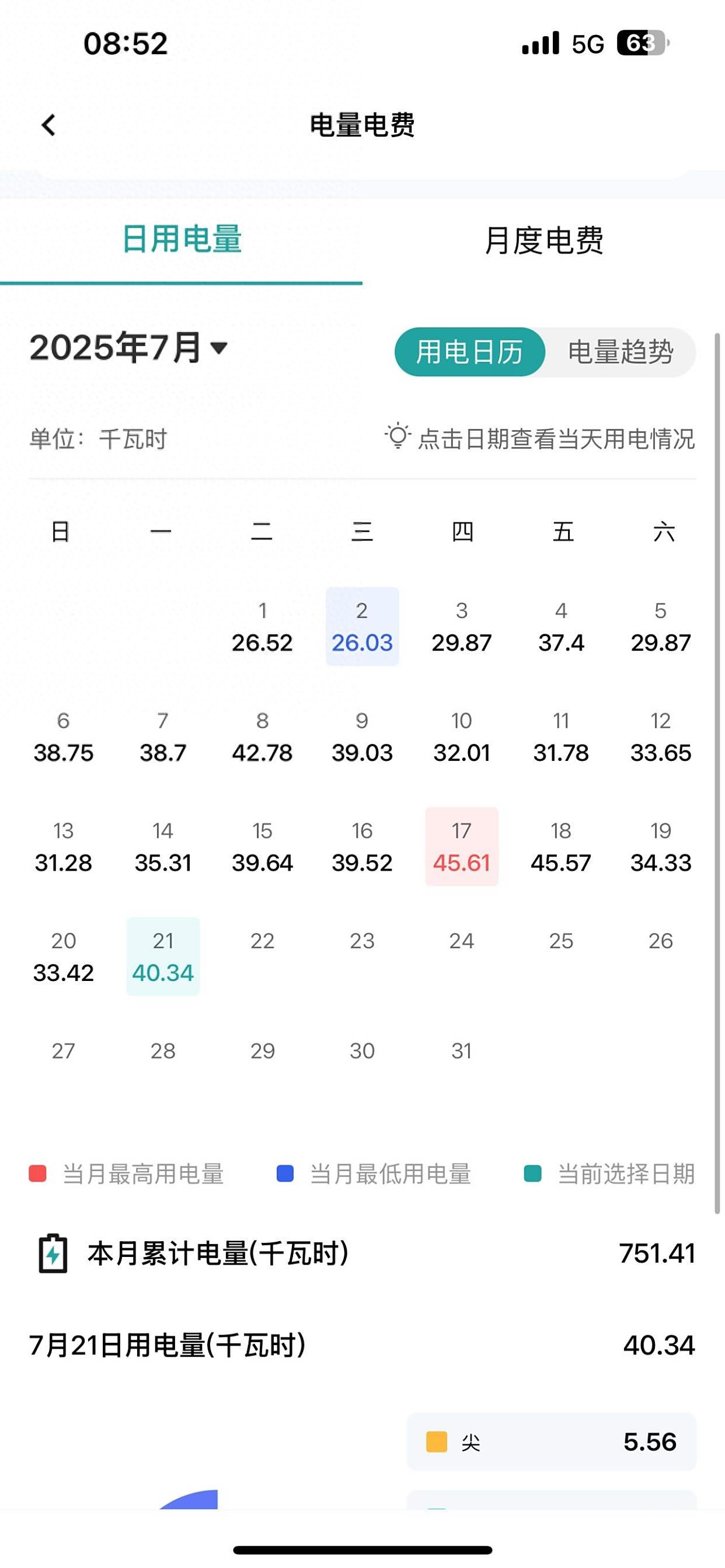Pick July 14 showing 35.31
Screen dimensions: 725x1568
click(163, 847)
